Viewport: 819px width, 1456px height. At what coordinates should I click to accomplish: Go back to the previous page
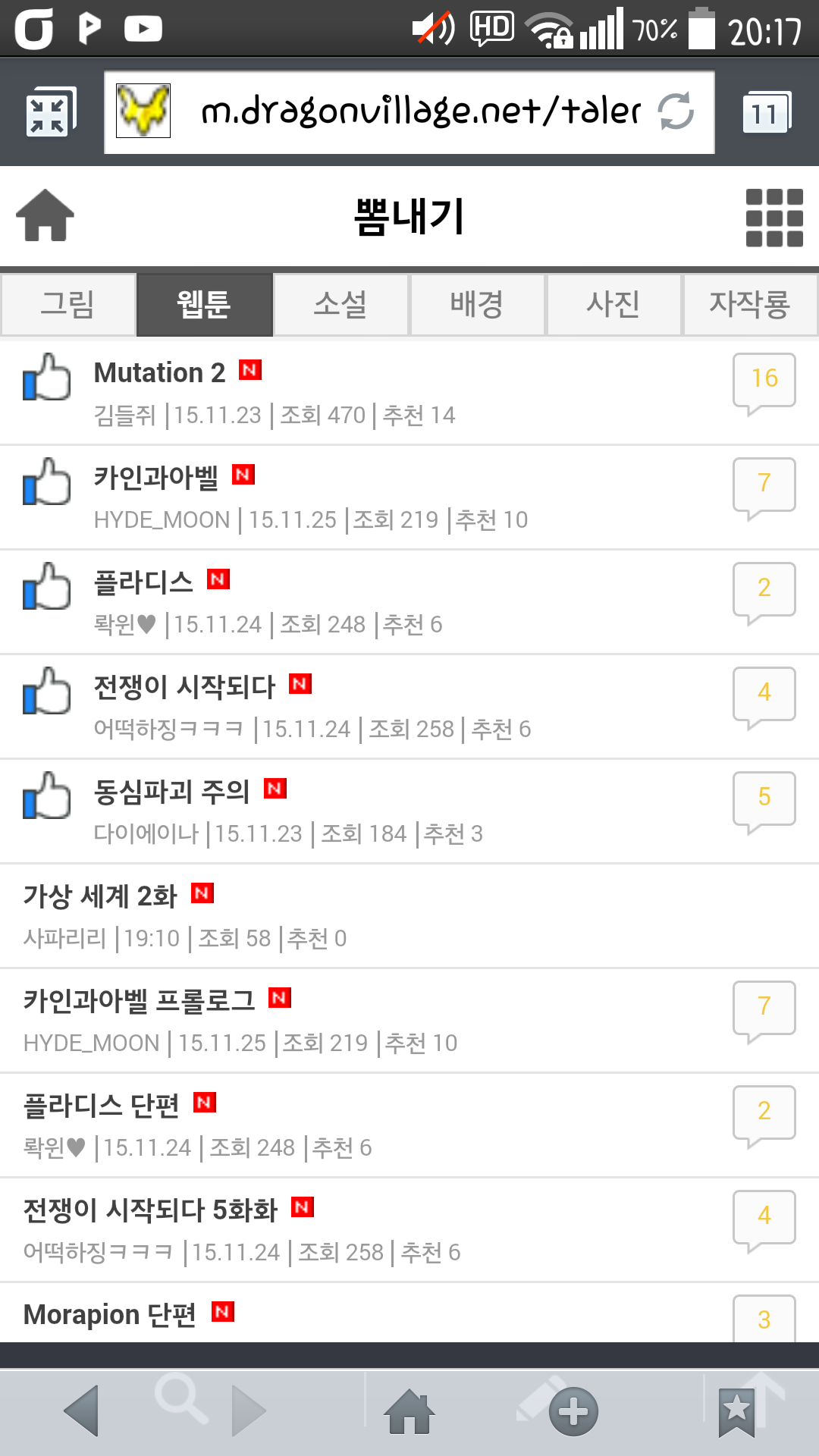click(x=82, y=1410)
